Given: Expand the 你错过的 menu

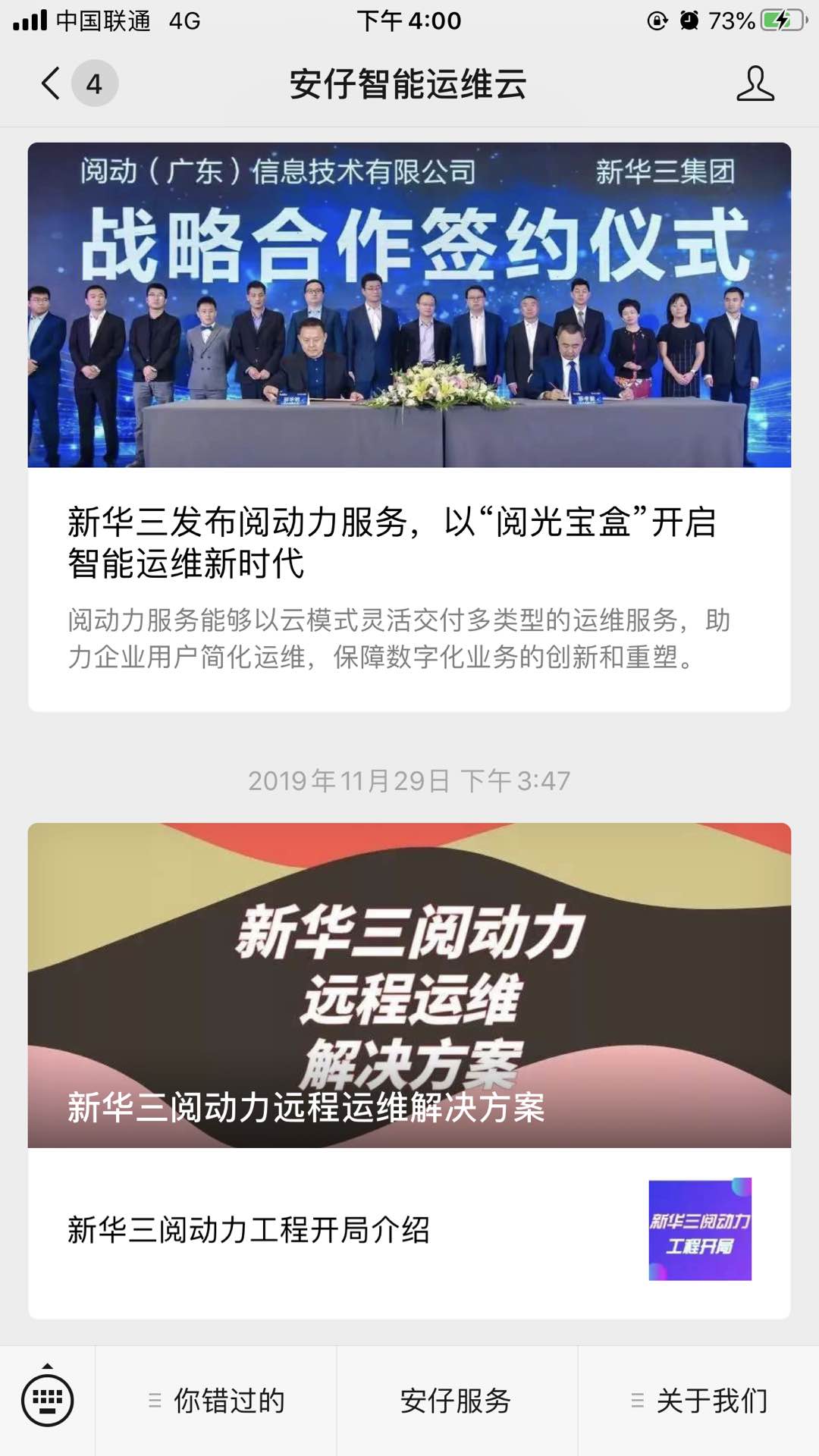Looking at the screenshot, I should pyautogui.click(x=217, y=1401).
